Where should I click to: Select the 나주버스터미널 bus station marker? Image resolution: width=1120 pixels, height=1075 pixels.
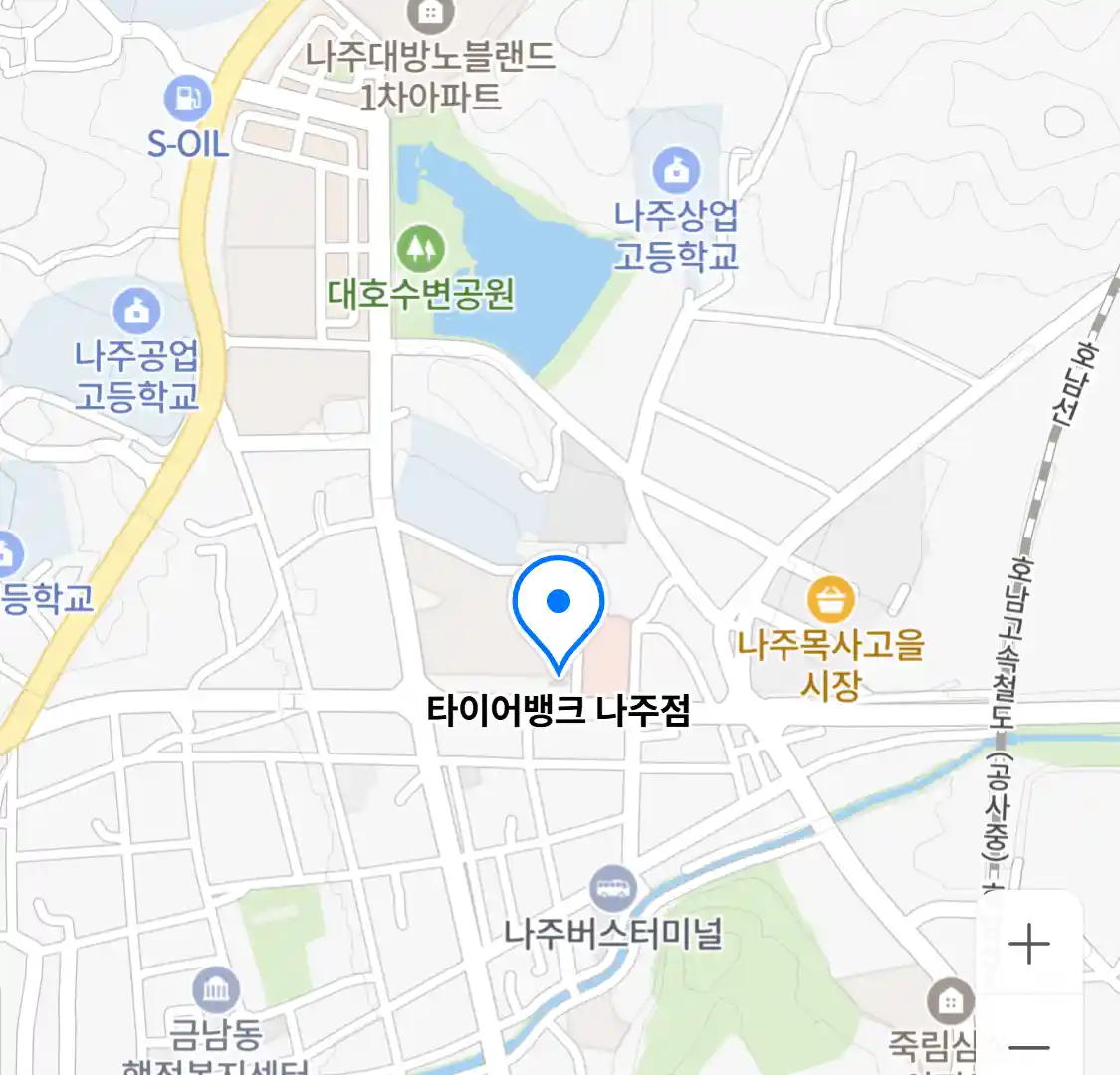611,889
